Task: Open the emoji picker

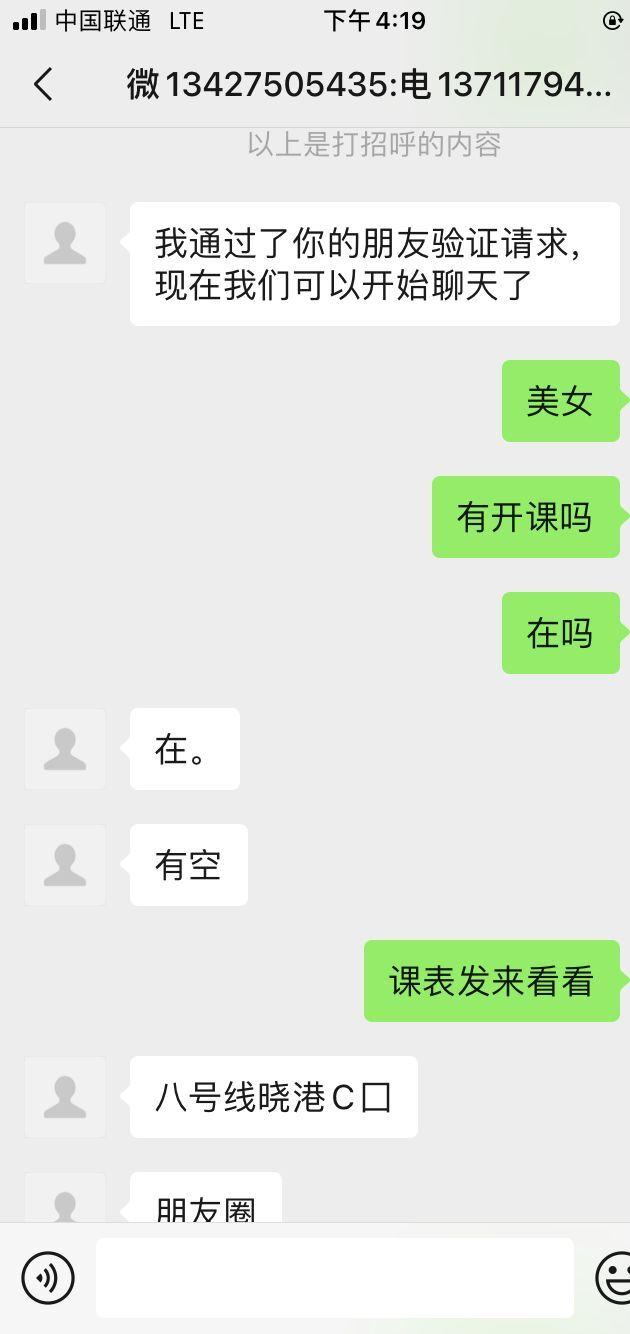Action: pos(614,1277)
